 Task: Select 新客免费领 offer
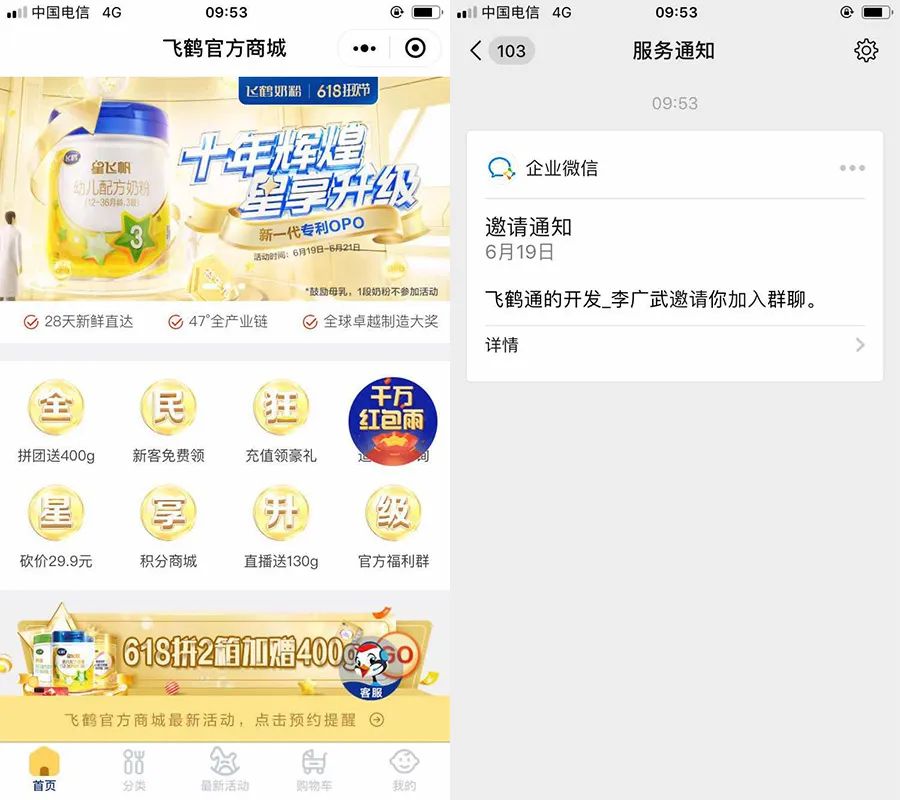(x=168, y=420)
